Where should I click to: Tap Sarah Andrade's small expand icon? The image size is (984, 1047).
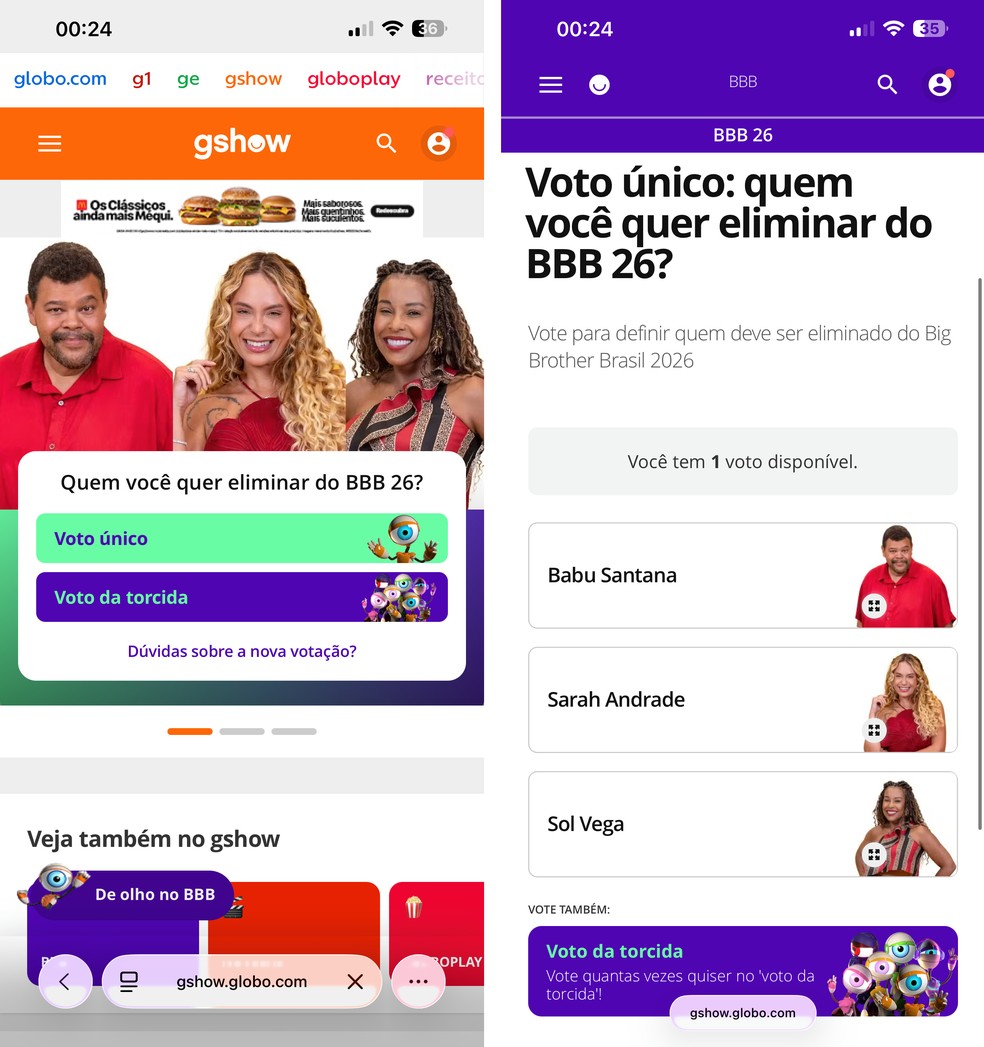click(874, 731)
